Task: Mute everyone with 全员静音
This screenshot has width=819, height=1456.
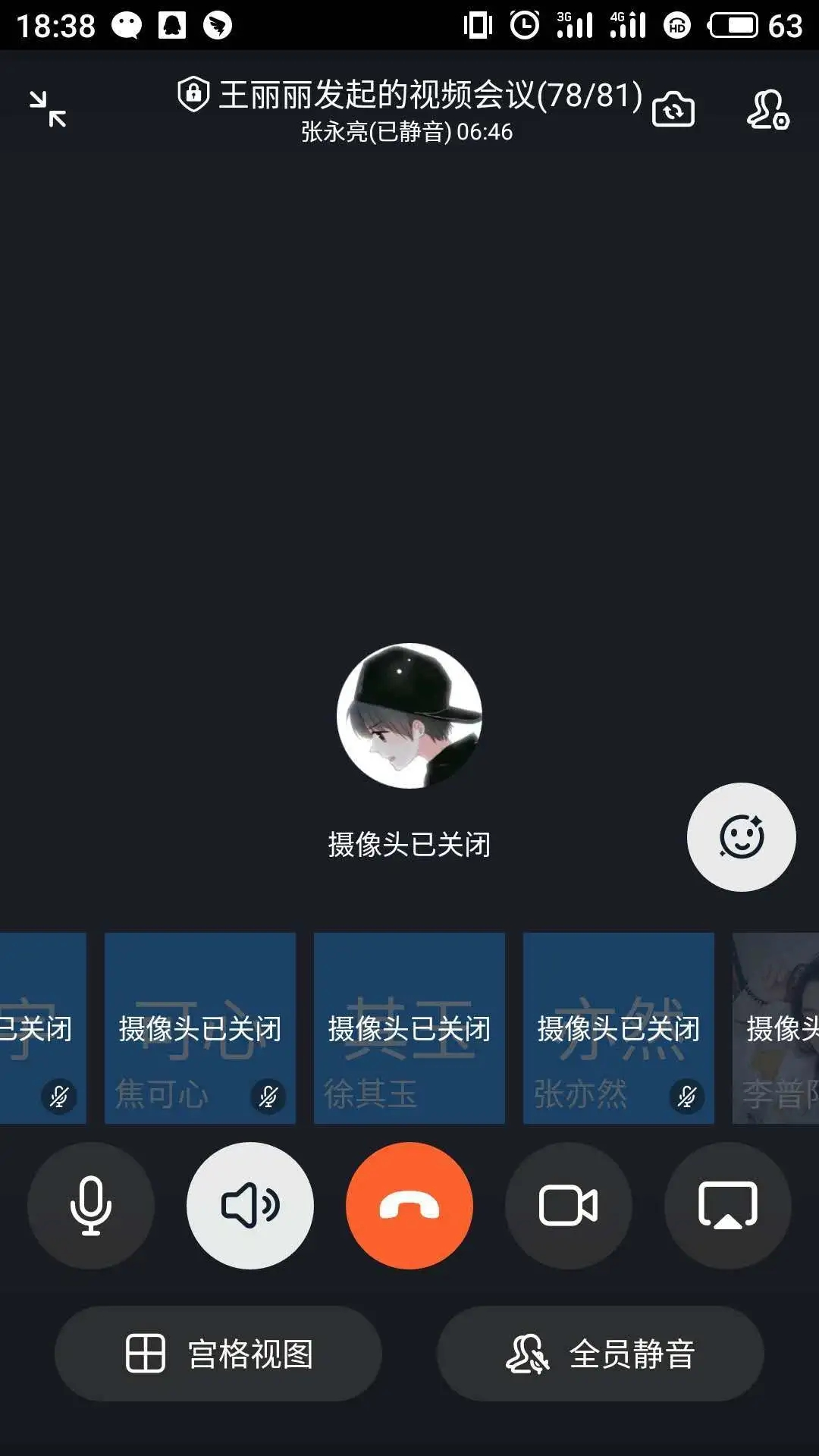Action: tap(600, 1354)
